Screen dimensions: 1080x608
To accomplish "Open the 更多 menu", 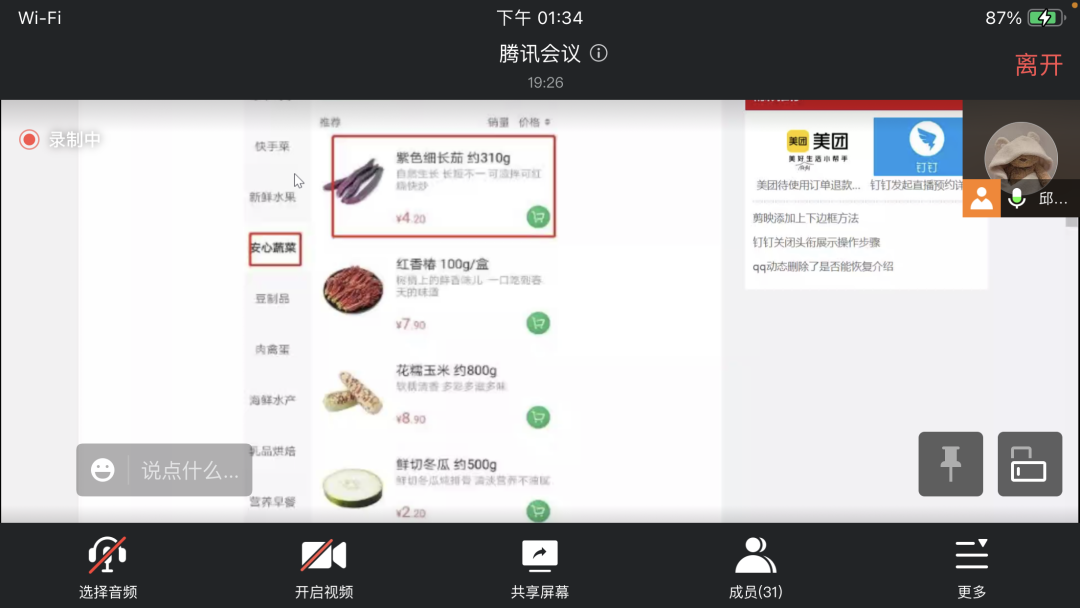I will pos(971,567).
